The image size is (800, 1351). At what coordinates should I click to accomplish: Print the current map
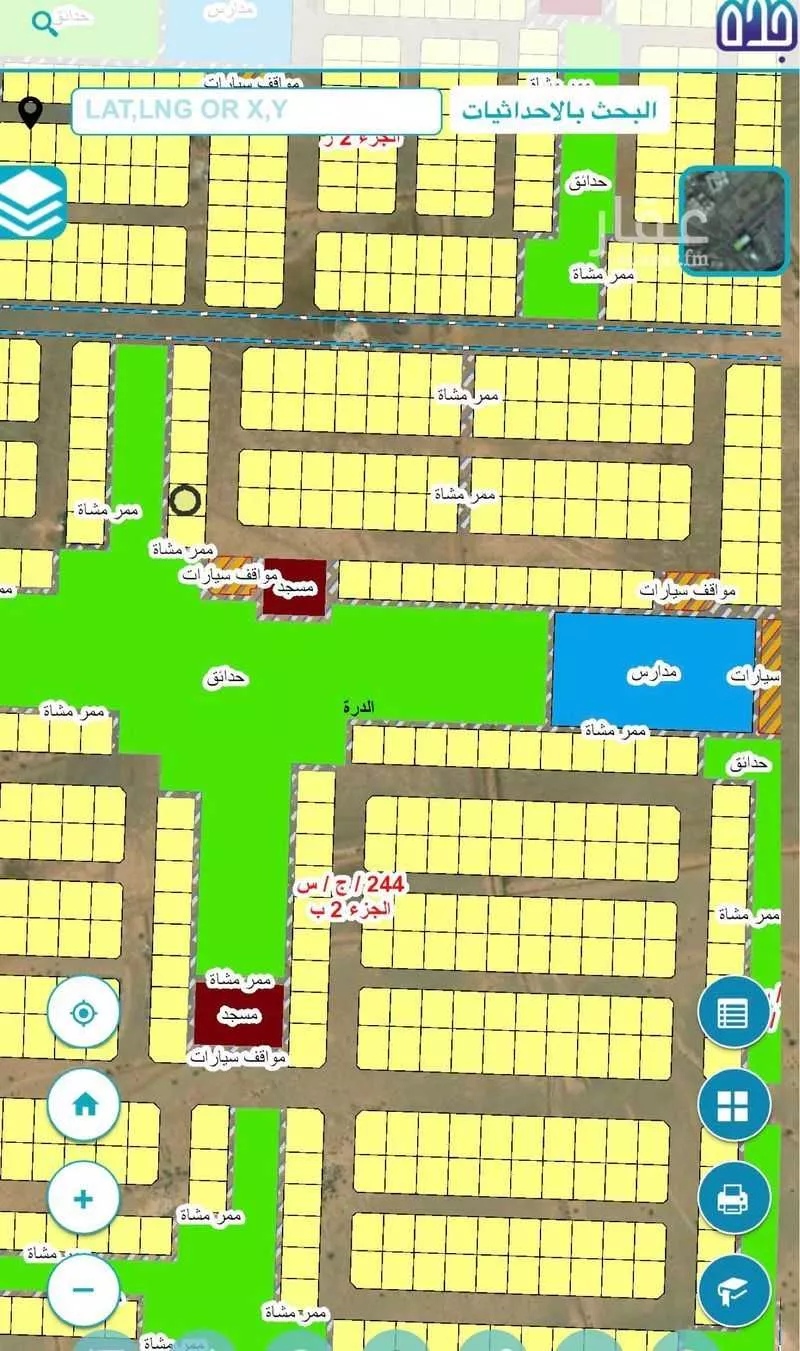[x=734, y=1197]
